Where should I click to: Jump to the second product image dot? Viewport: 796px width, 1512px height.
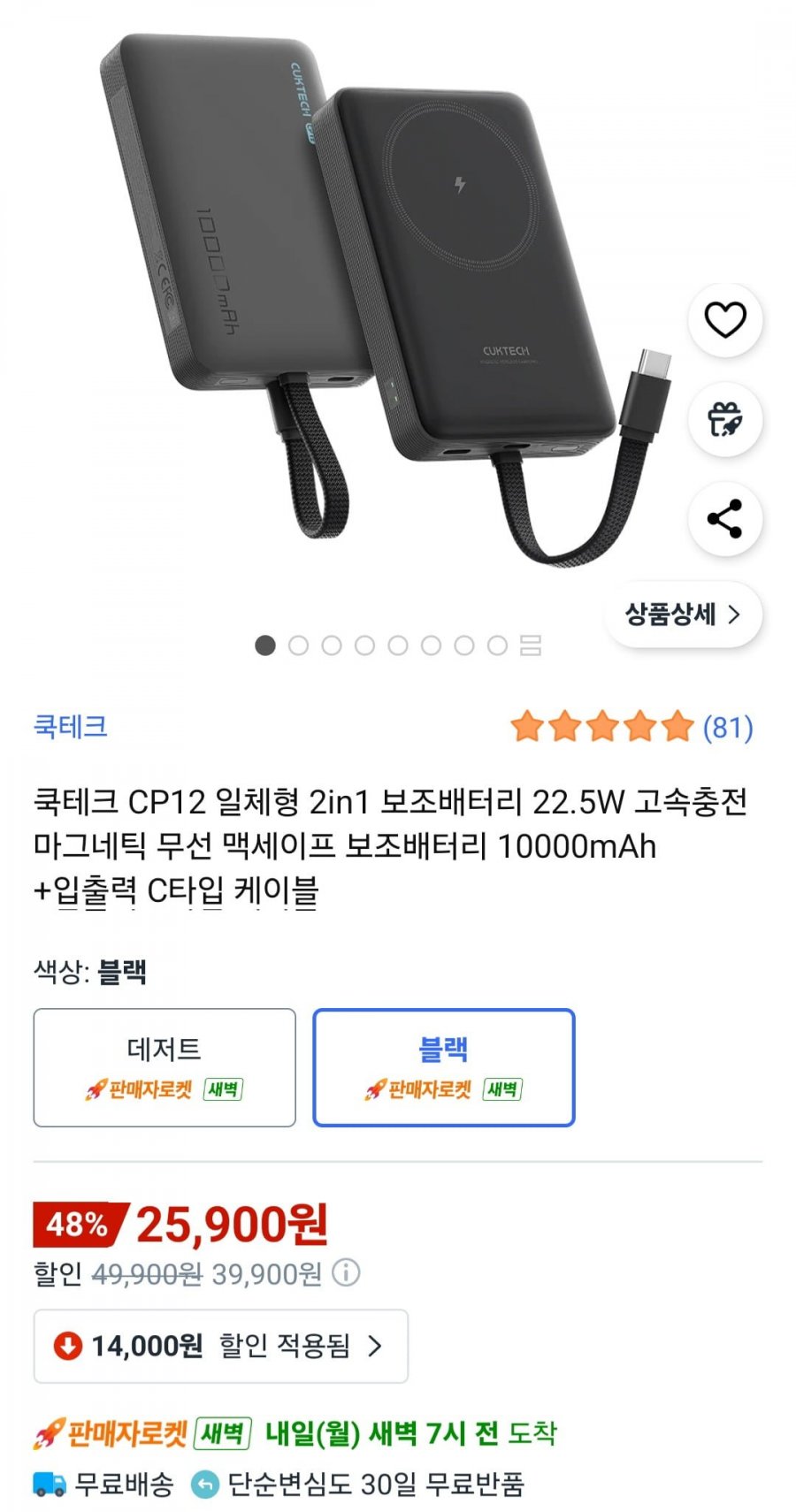298,645
